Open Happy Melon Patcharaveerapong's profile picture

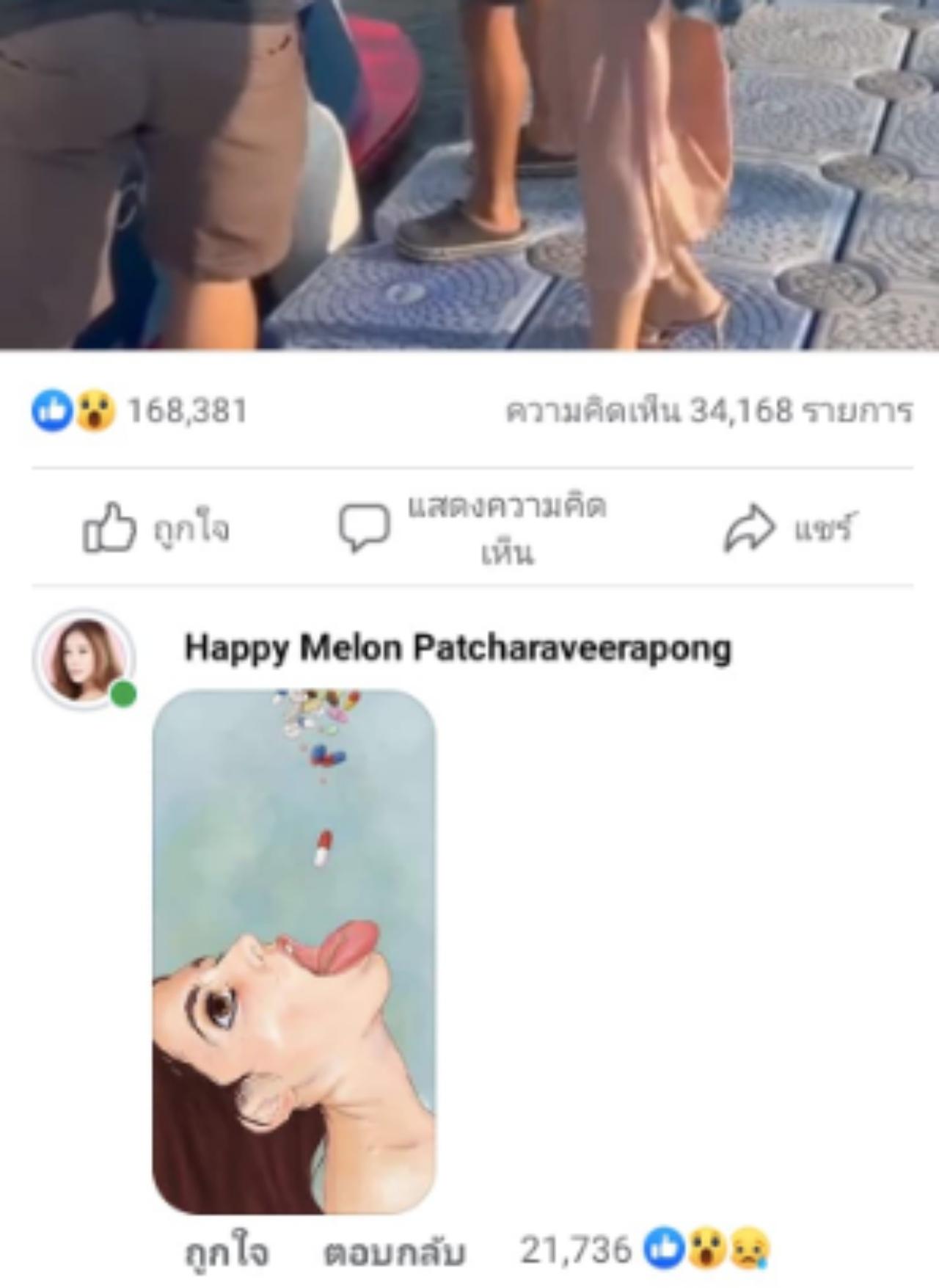[x=84, y=658]
